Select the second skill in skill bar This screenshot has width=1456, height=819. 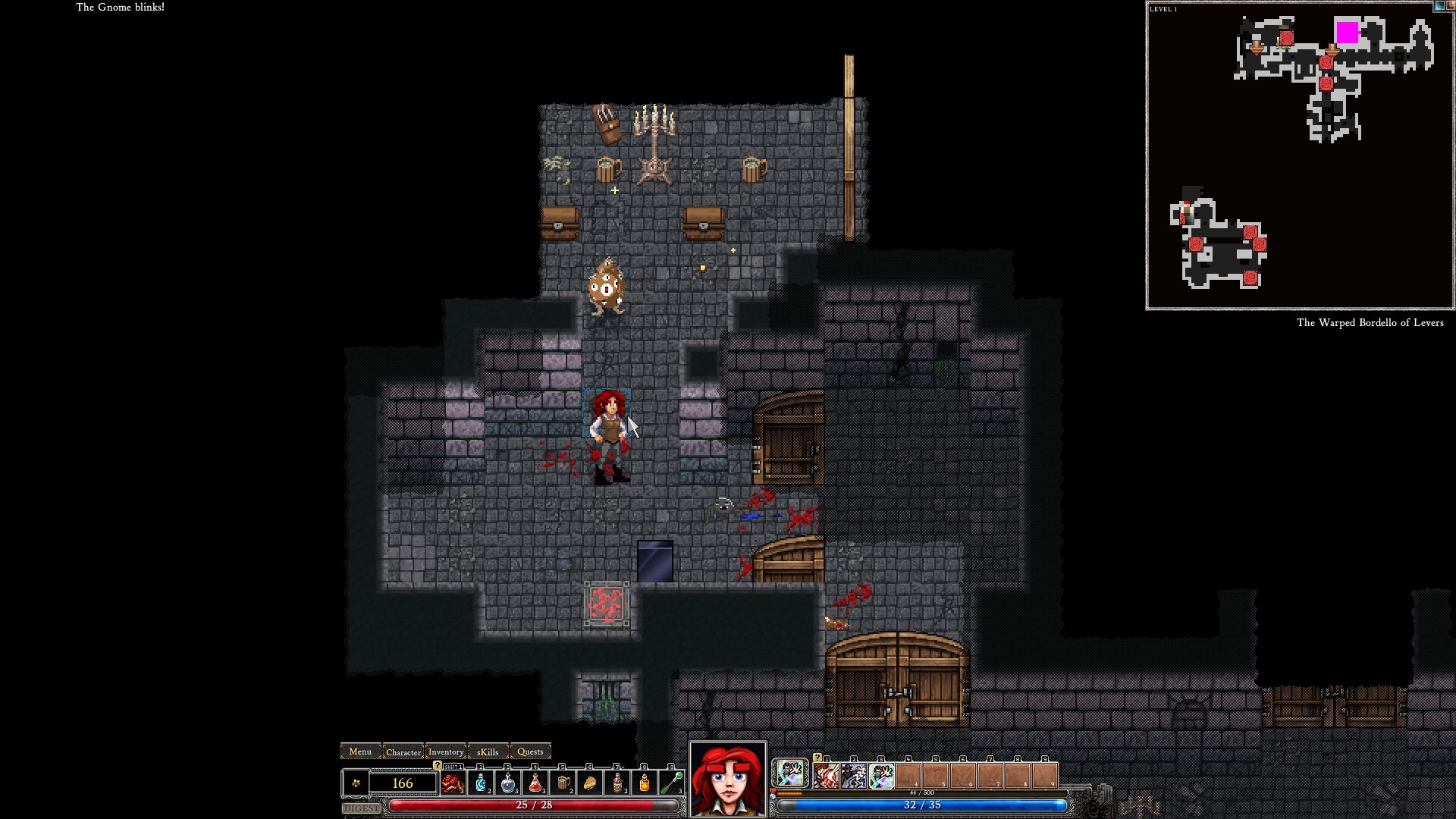tap(853, 776)
